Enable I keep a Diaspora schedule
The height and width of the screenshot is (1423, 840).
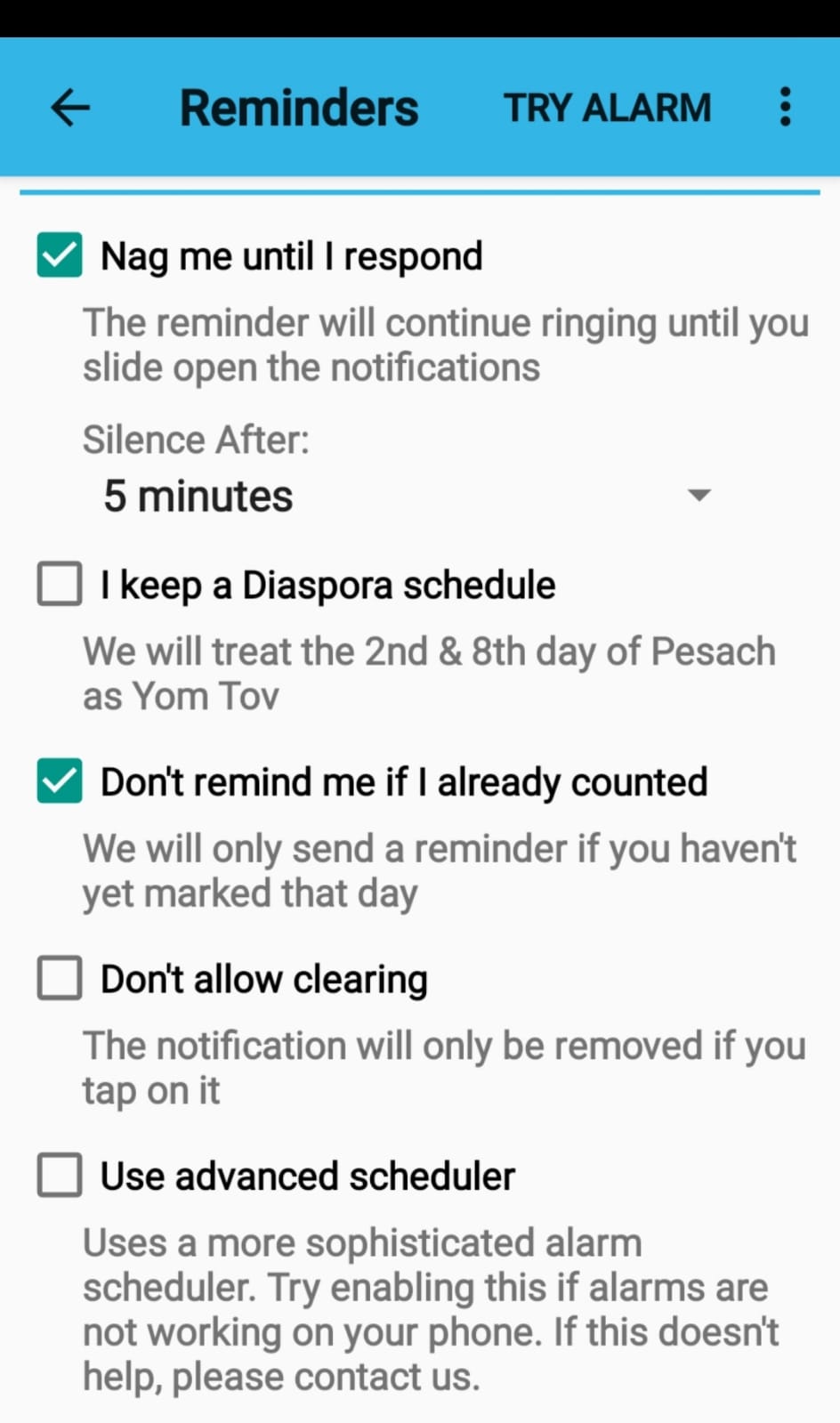click(x=60, y=585)
